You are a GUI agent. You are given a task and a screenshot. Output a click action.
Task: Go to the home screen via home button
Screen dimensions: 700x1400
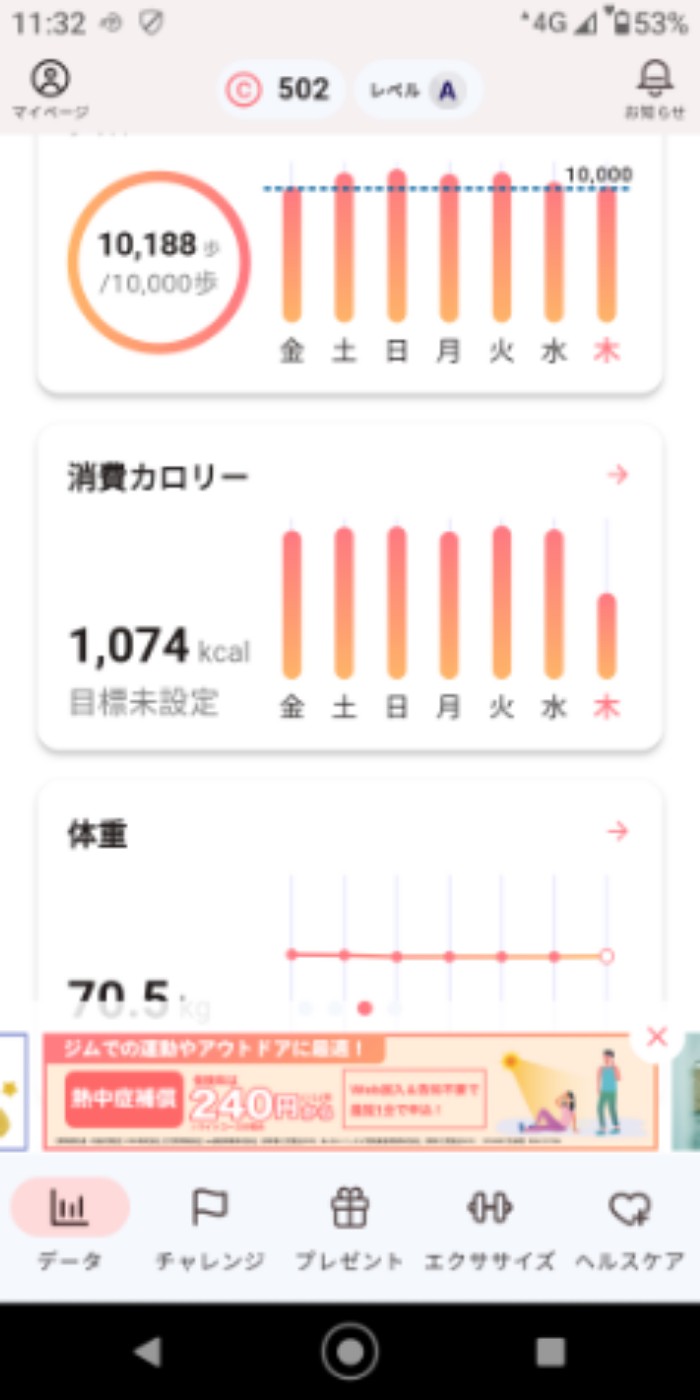click(350, 1352)
